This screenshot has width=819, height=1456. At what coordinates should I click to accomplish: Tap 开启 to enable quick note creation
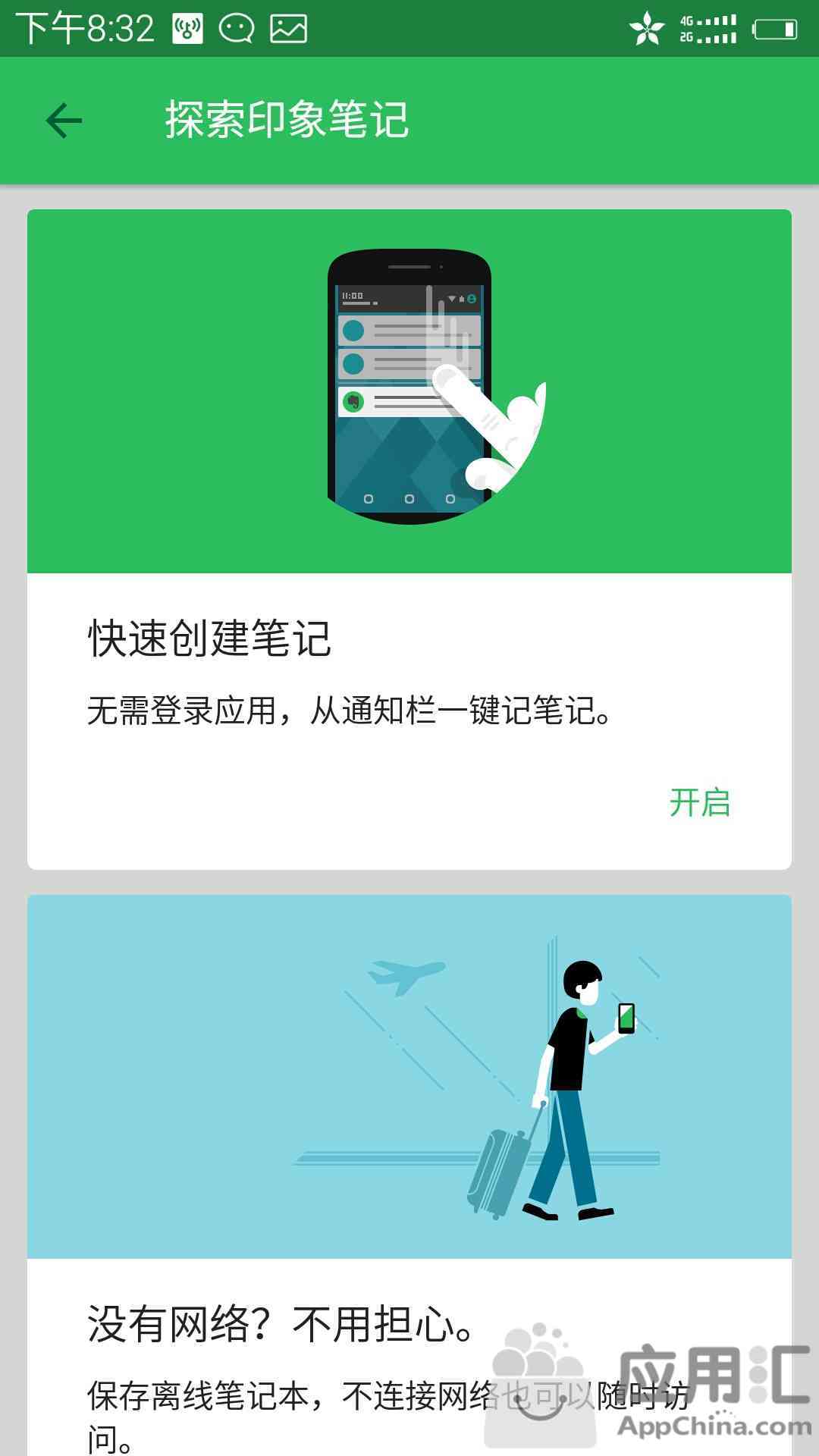(x=699, y=802)
